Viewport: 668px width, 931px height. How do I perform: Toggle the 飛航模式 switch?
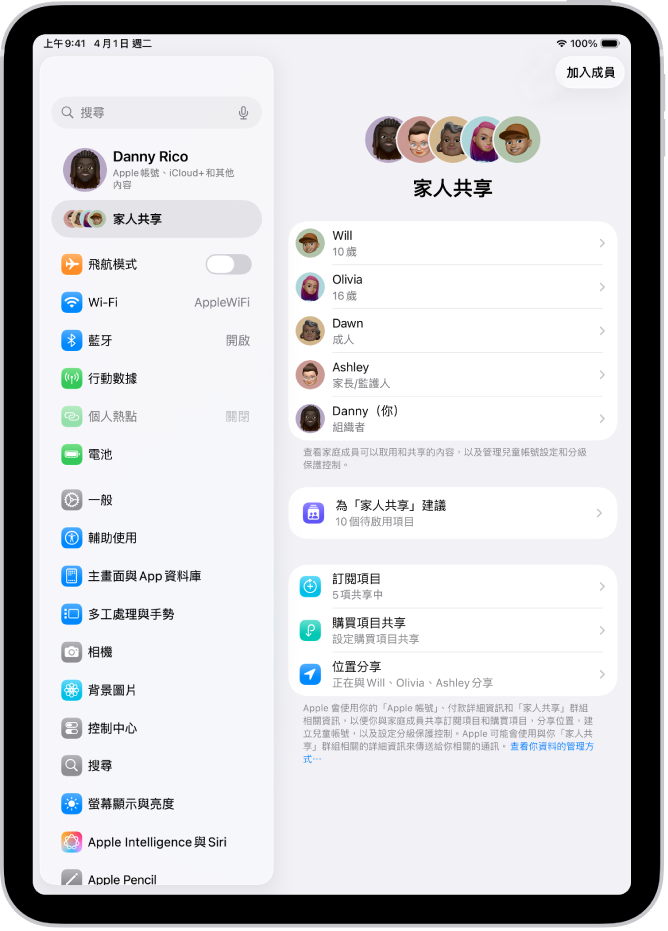pyautogui.click(x=228, y=264)
